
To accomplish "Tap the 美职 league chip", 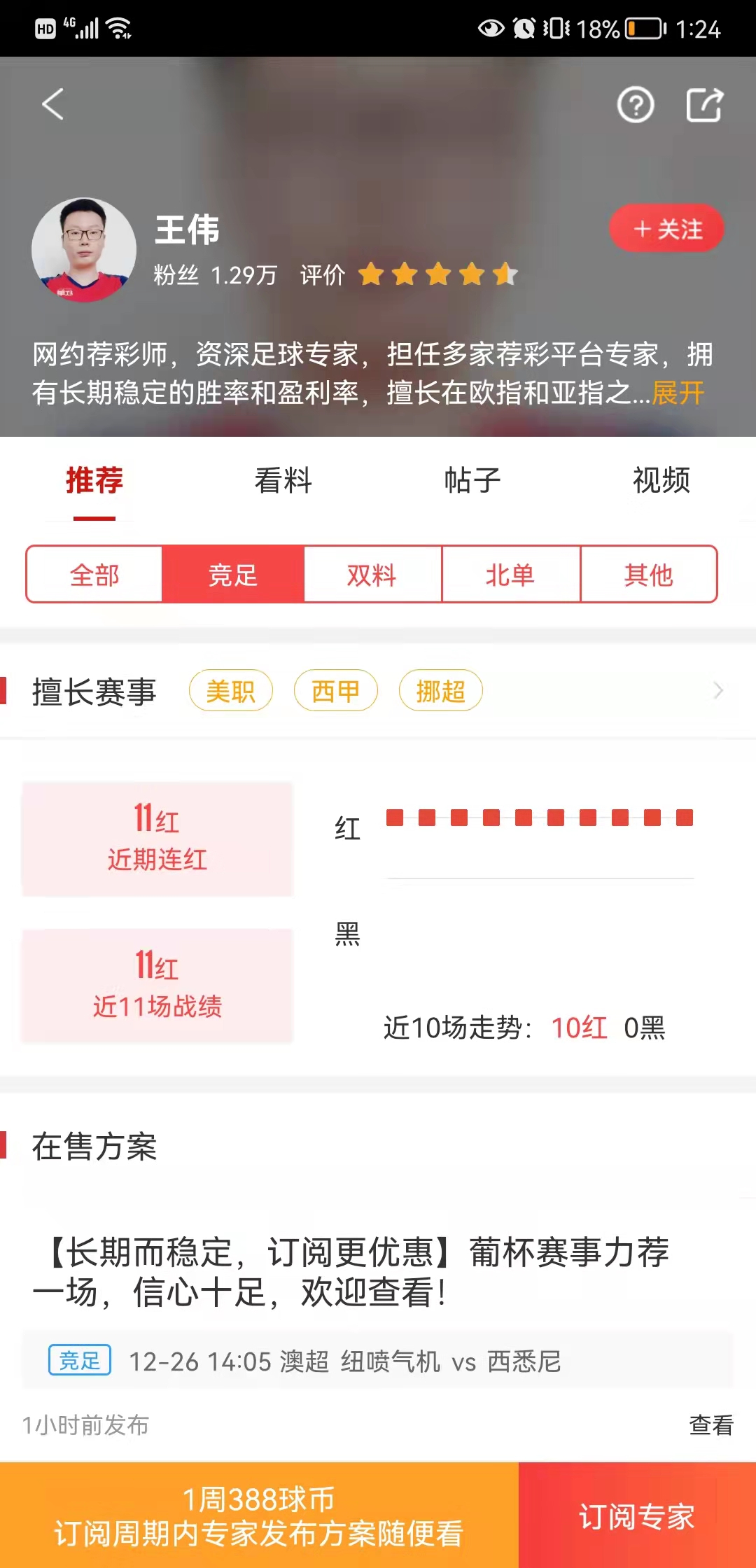I will point(230,691).
